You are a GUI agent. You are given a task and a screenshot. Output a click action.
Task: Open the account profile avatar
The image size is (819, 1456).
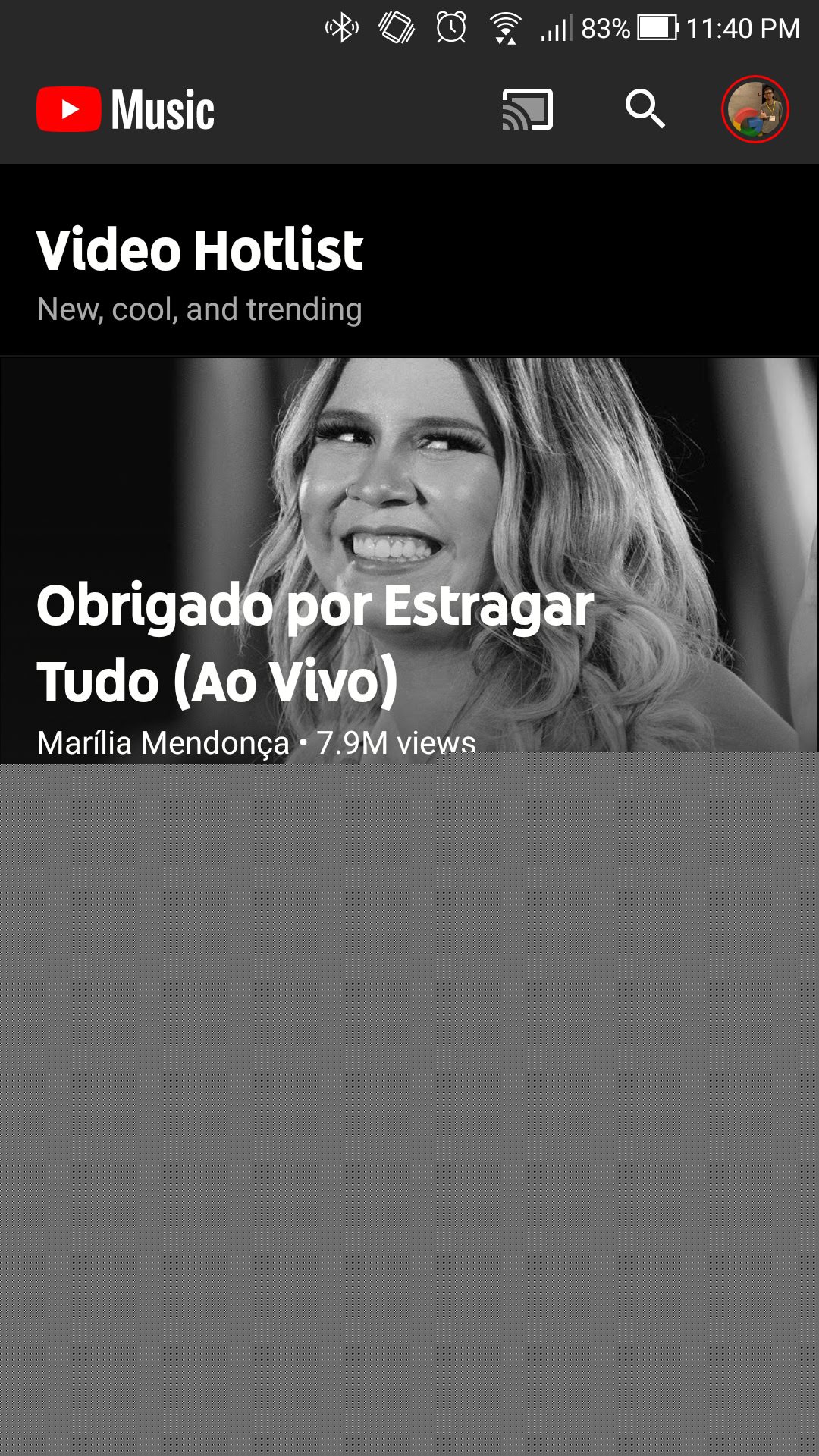click(x=755, y=110)
